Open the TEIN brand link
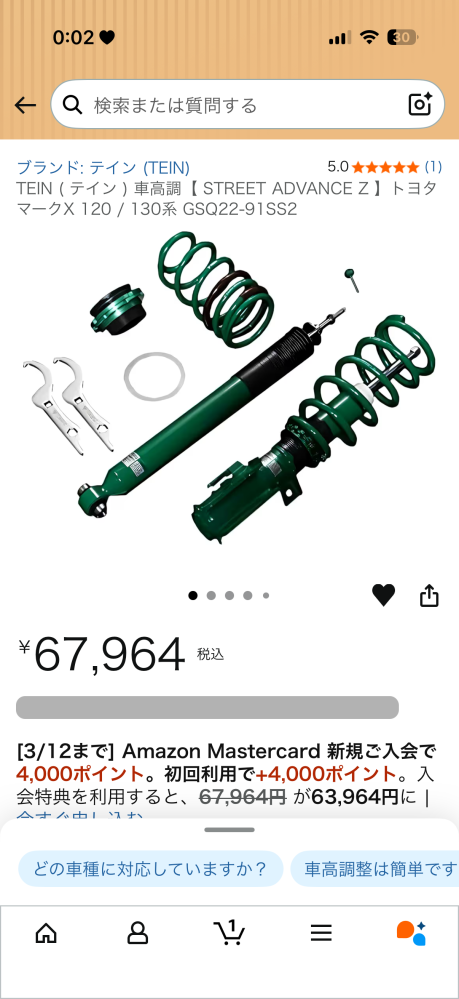 point(103,168)
